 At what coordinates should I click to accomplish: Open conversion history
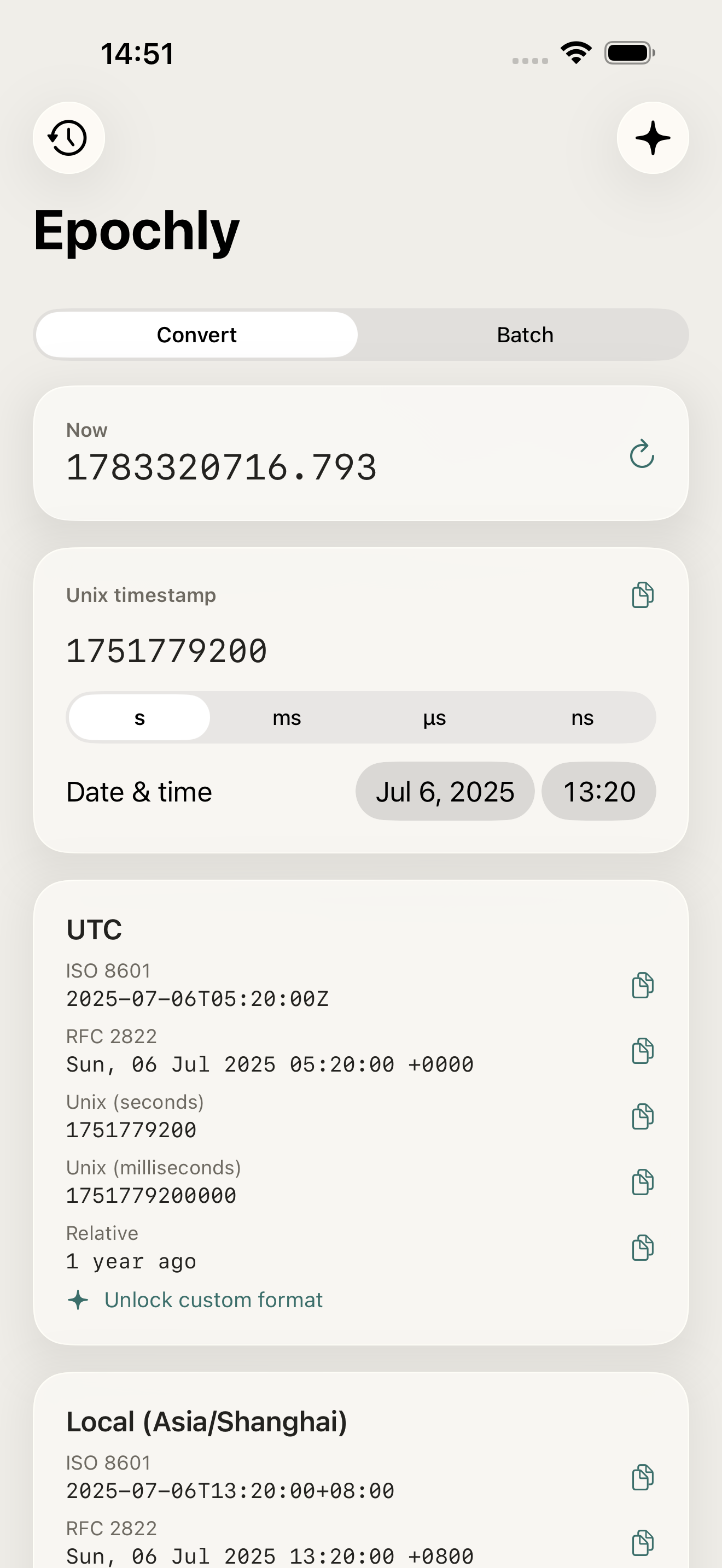69,138
